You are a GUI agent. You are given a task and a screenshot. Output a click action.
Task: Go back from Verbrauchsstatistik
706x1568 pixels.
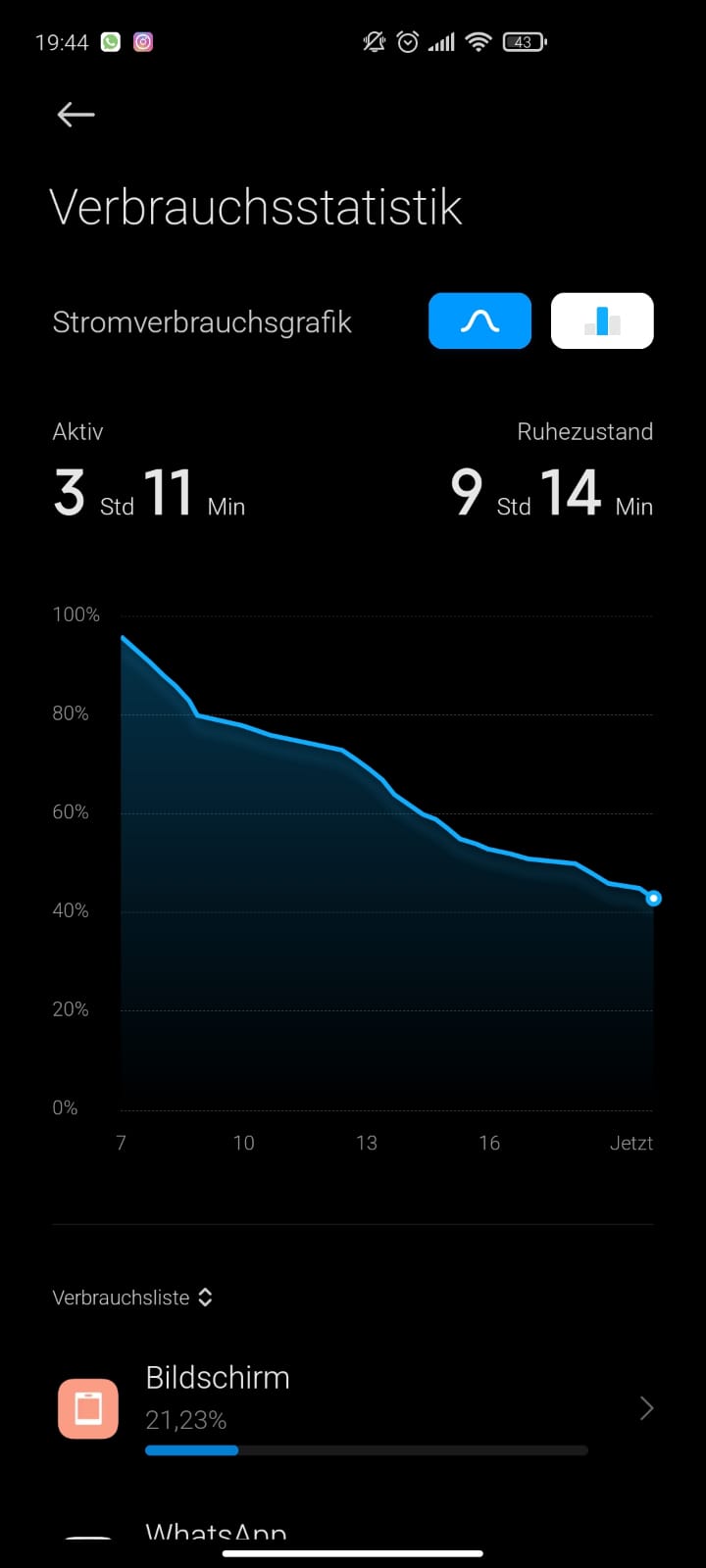(76, 115)
